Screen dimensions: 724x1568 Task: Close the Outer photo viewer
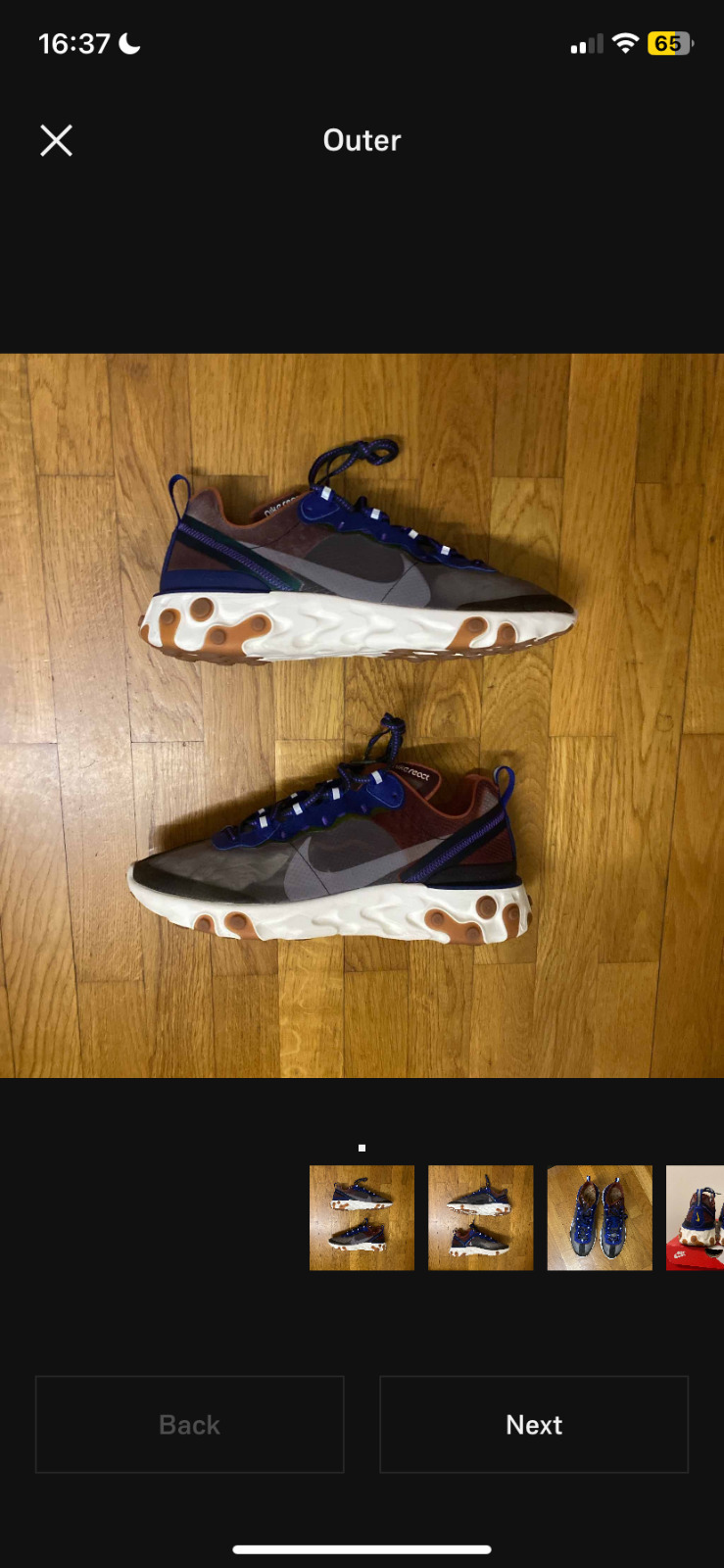56,141
